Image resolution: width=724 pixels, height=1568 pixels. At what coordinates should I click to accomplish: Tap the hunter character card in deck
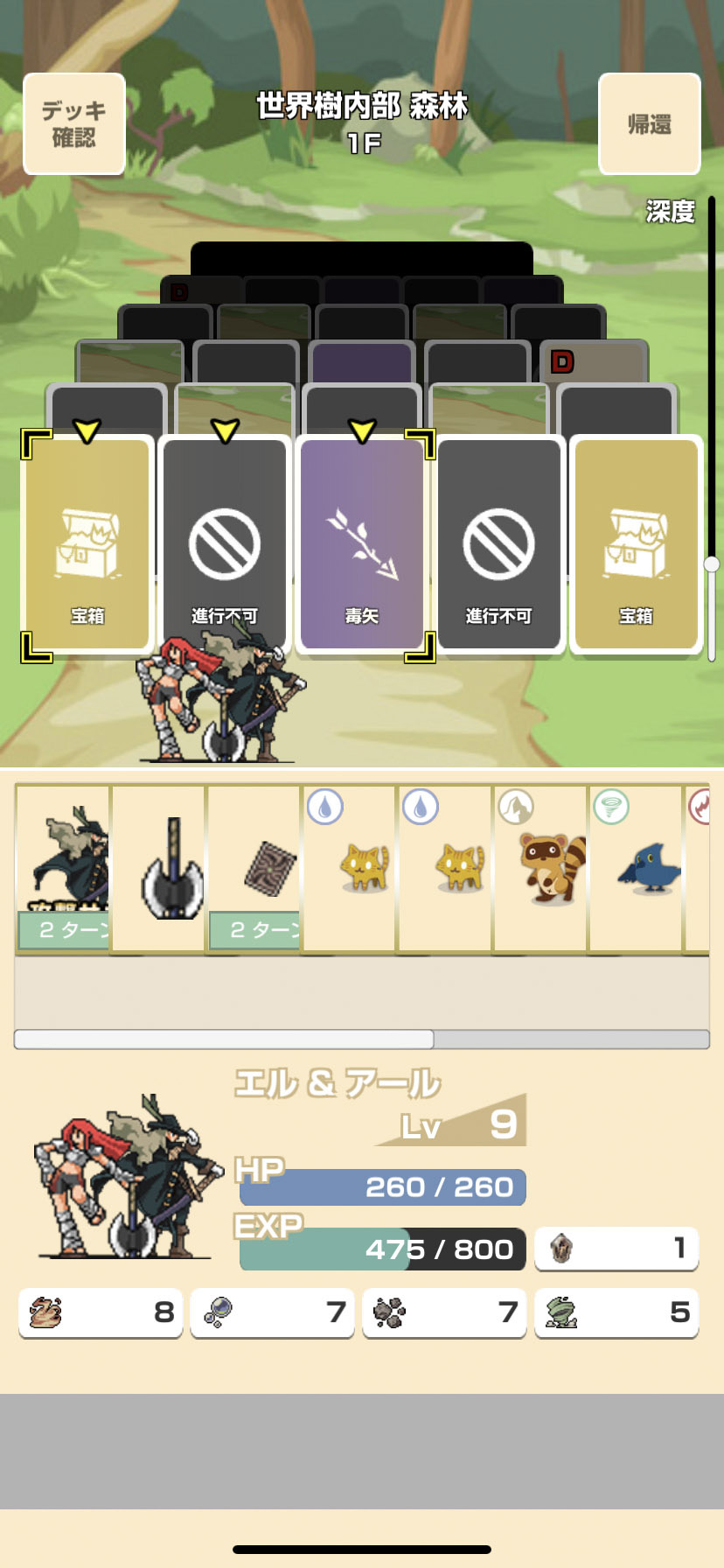point(64,868)
